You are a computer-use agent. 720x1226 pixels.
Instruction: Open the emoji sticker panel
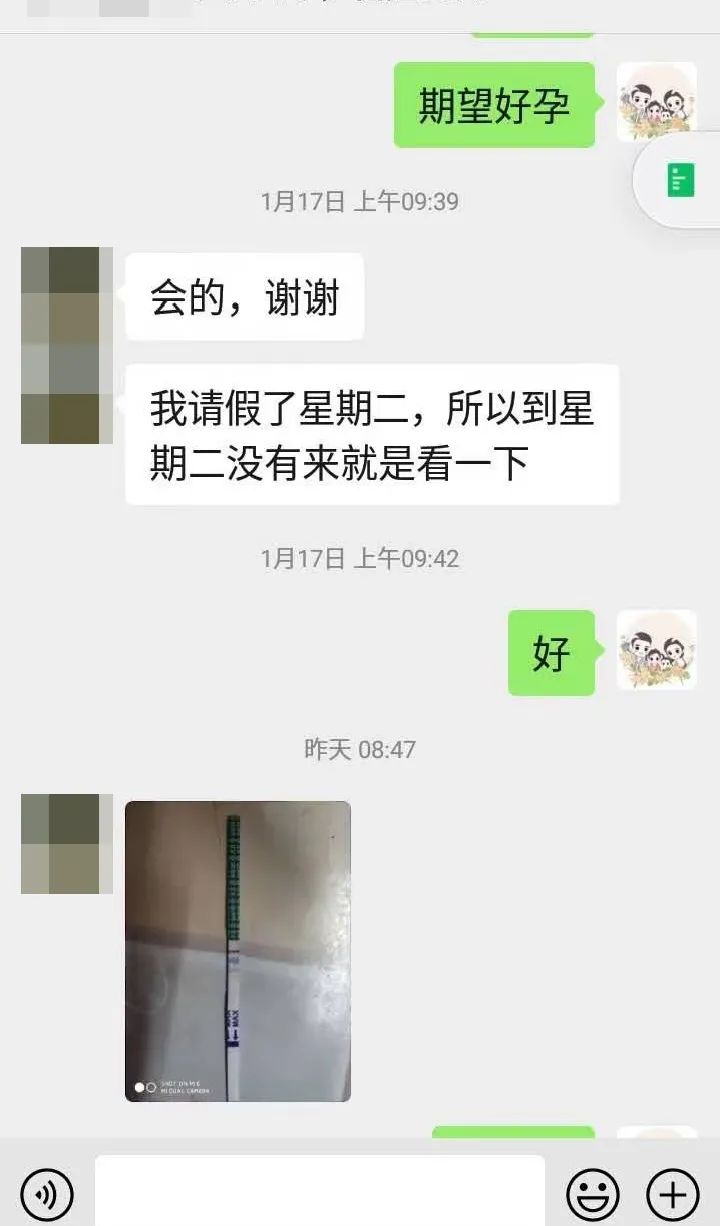tap(593, 1194)
